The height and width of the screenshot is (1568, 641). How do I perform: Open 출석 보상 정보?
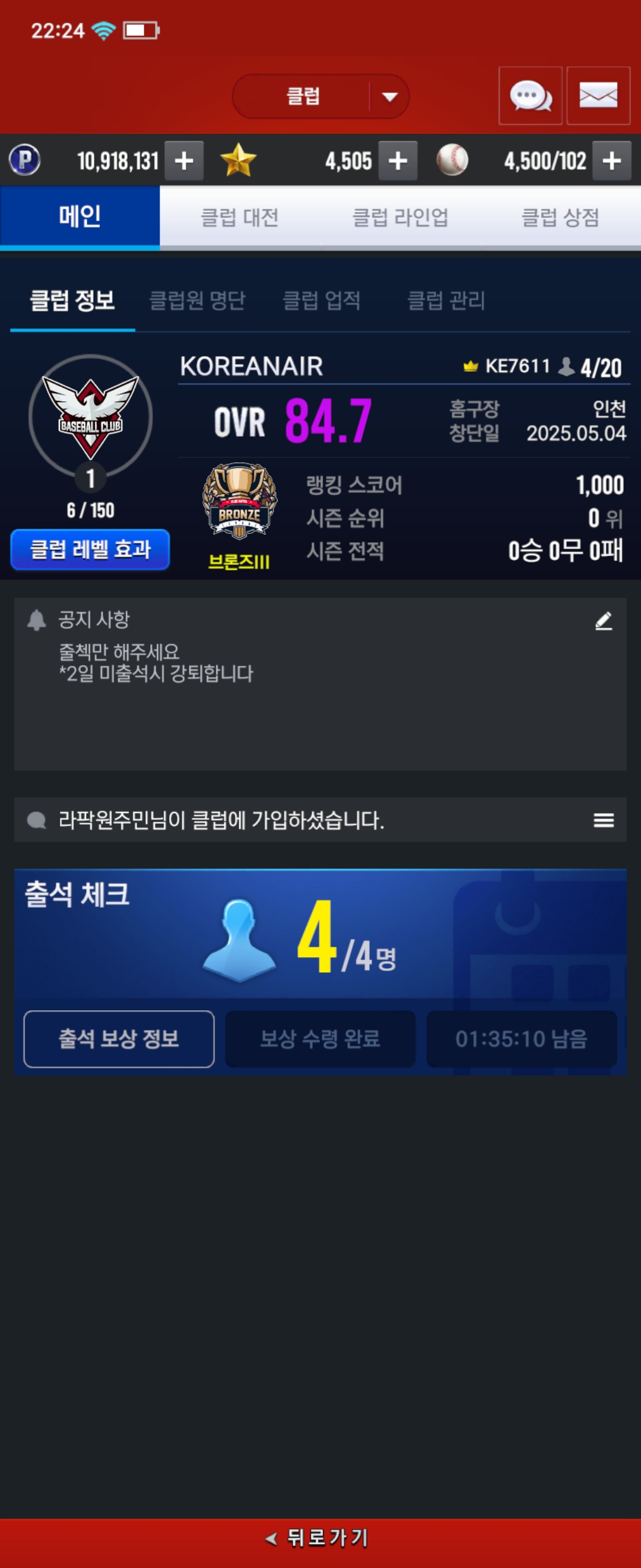point(119,1038)
